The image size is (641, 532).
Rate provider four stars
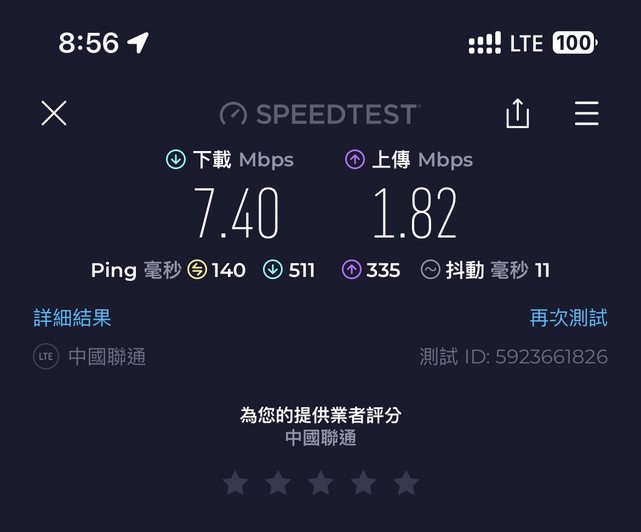[x=363, y=484]
